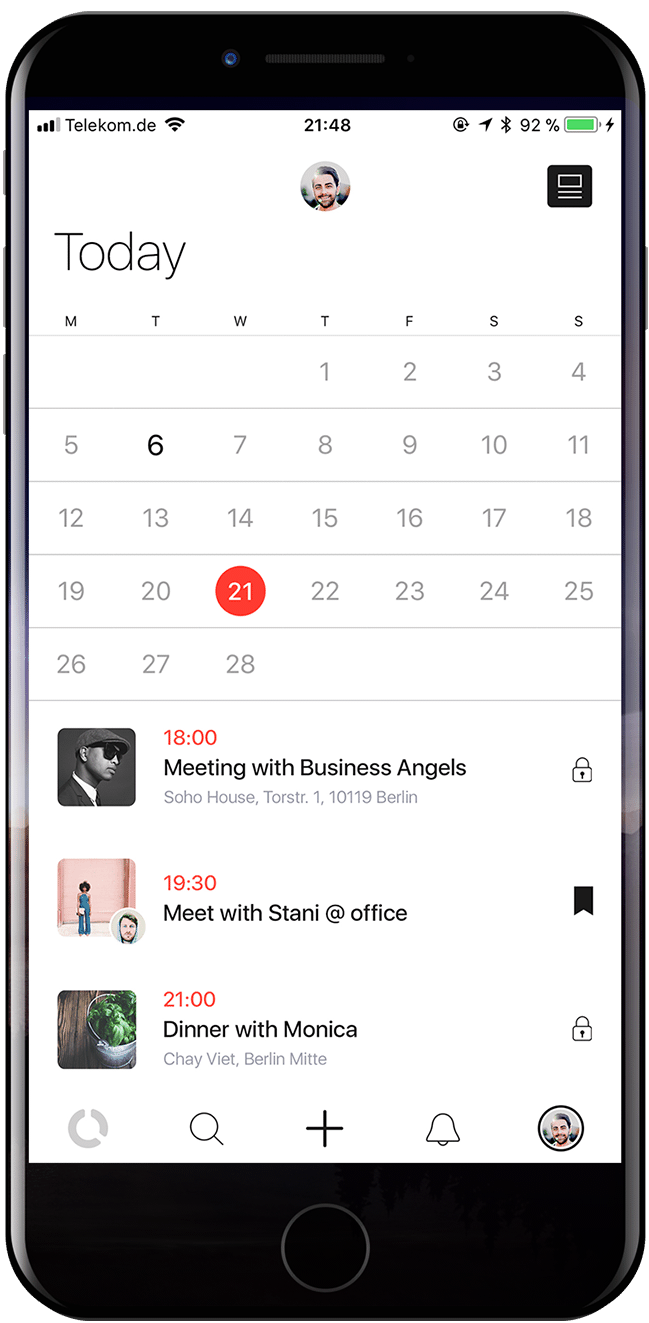
Task: Select date 6 in the calendar
Action: [x=155, y=445]
